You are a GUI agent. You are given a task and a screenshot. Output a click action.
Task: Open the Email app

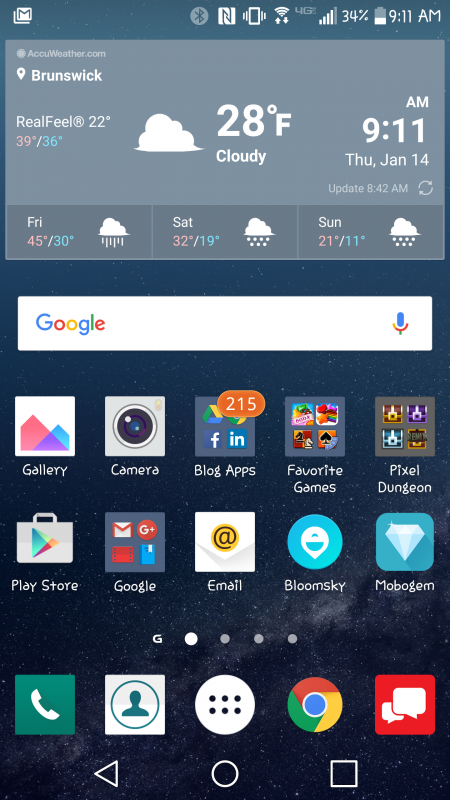pyautogui.click(x=225, y=542)
